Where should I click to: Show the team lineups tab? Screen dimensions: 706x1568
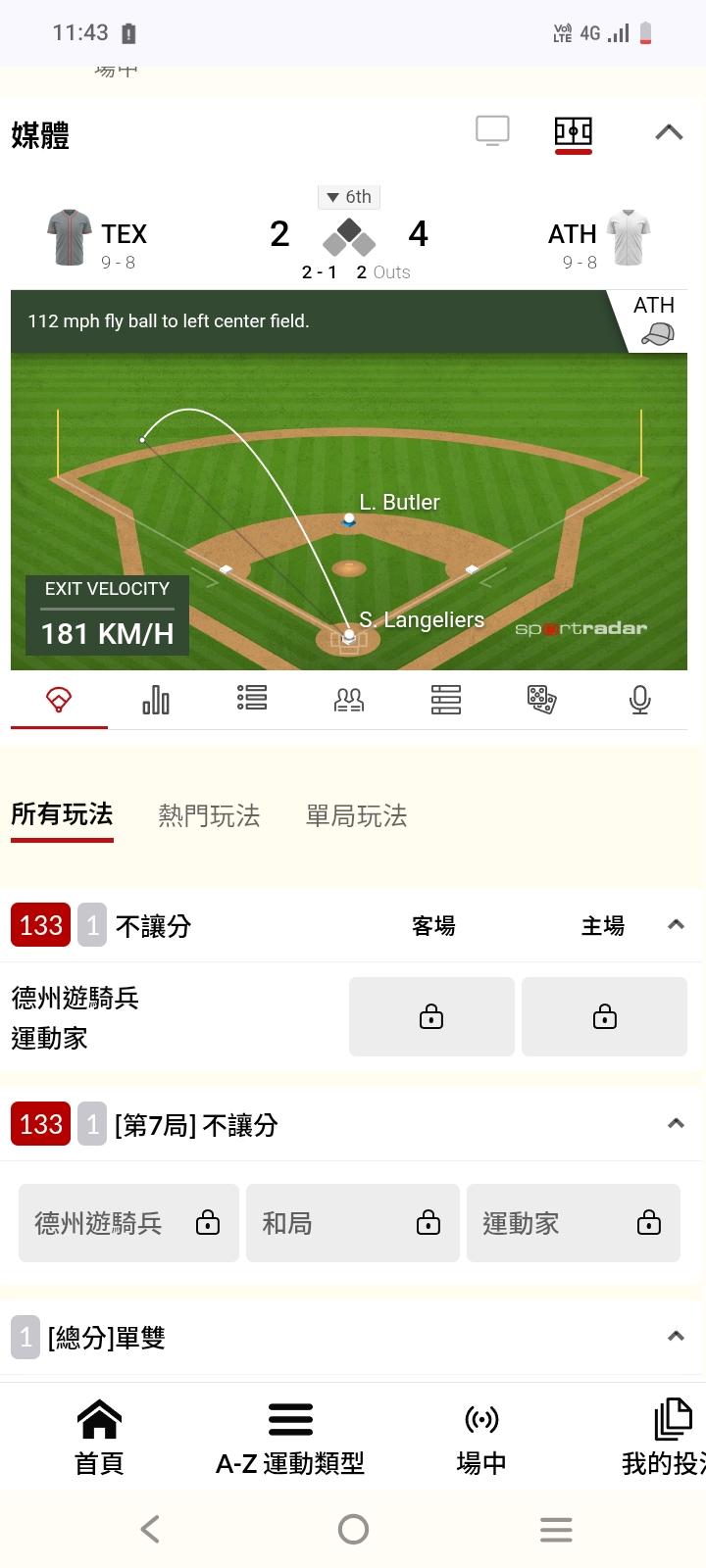[349, 699]
